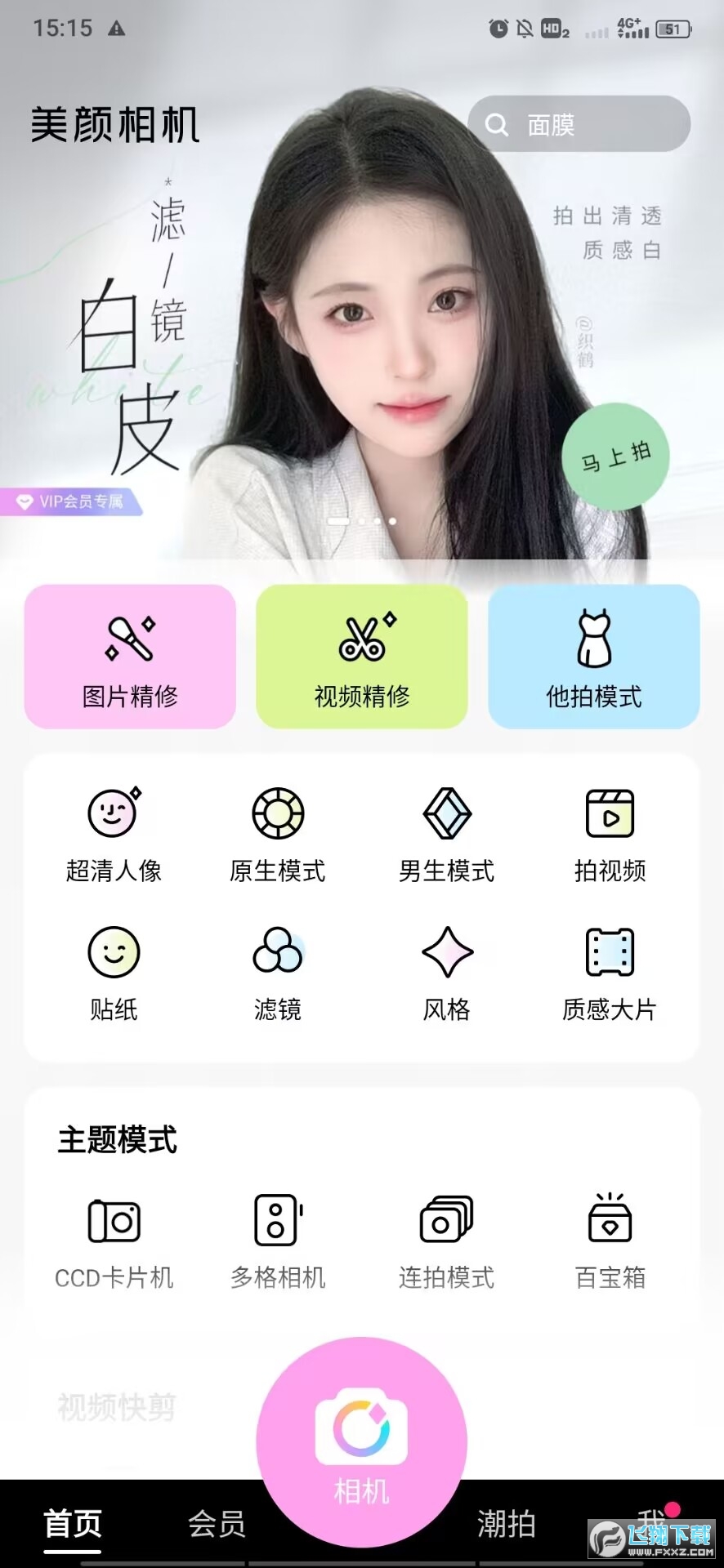Open 原生模式

click(x=278, y=835)
